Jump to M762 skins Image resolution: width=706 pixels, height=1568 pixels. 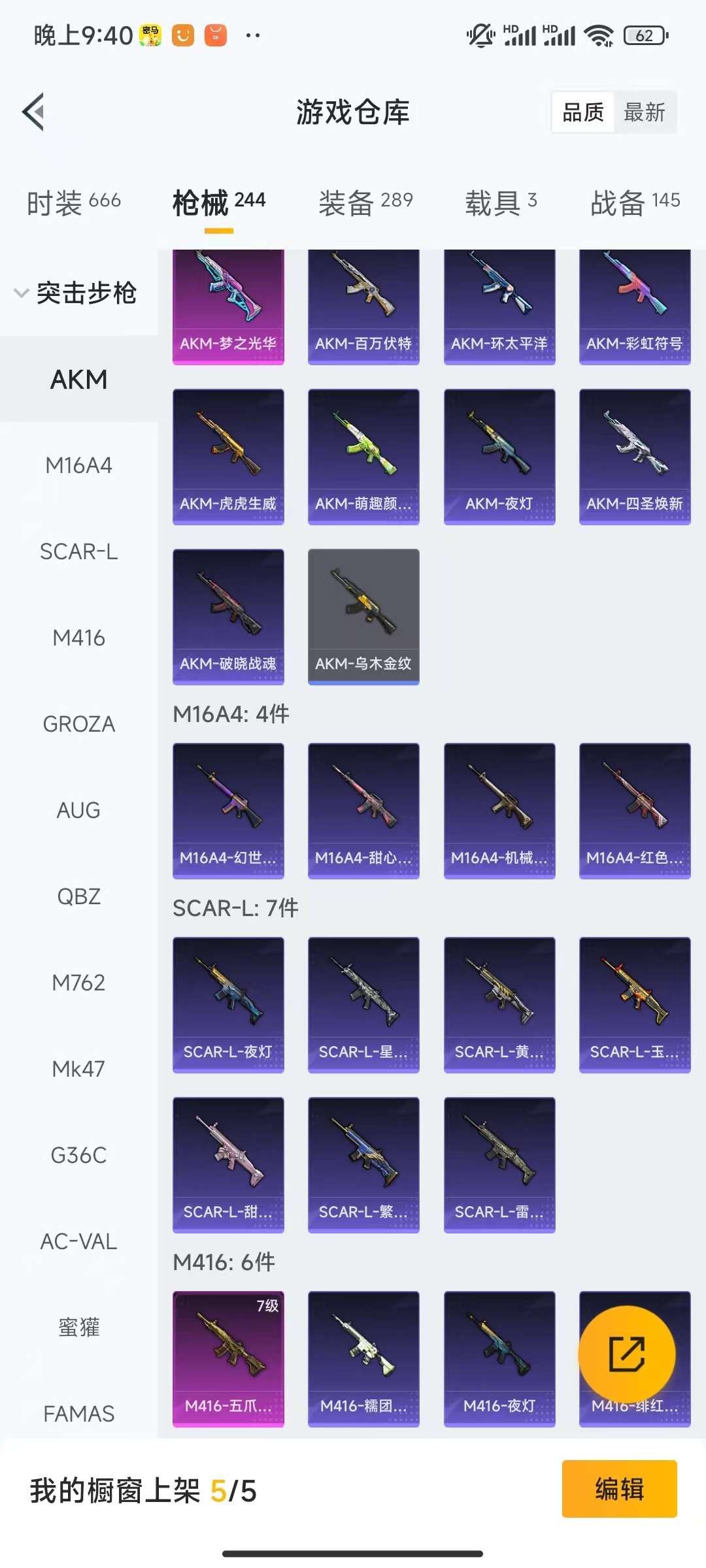78,983
